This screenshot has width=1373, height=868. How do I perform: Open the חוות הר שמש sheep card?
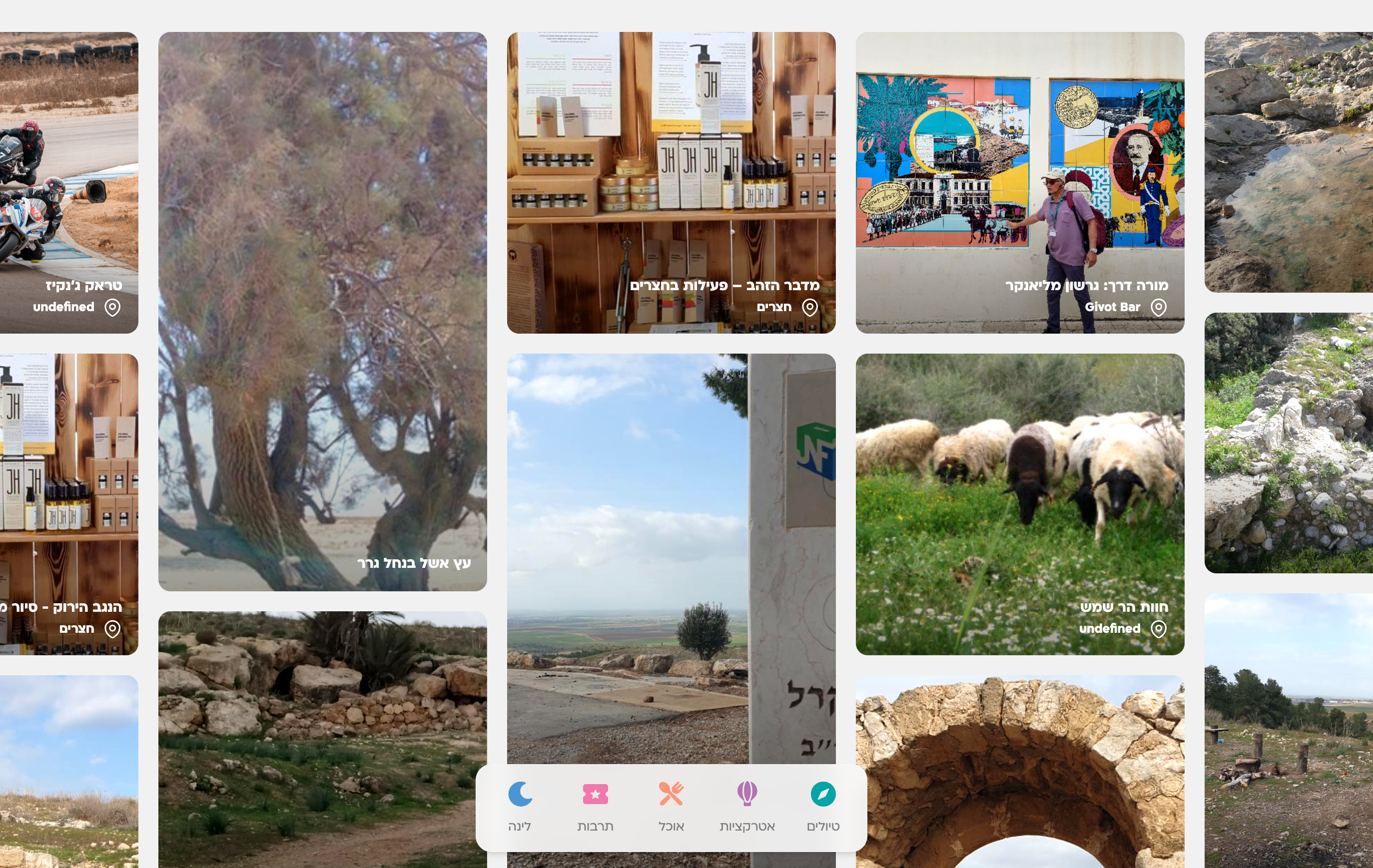point(1019,504)
